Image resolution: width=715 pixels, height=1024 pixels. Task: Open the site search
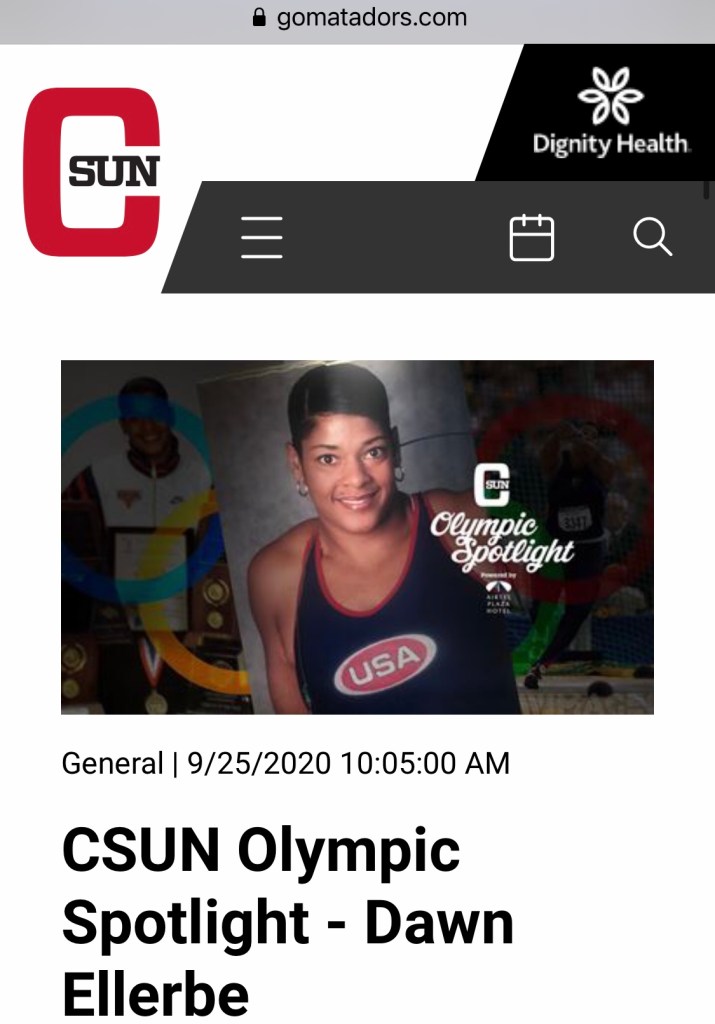pyautogui.click(x=652, y=238)
